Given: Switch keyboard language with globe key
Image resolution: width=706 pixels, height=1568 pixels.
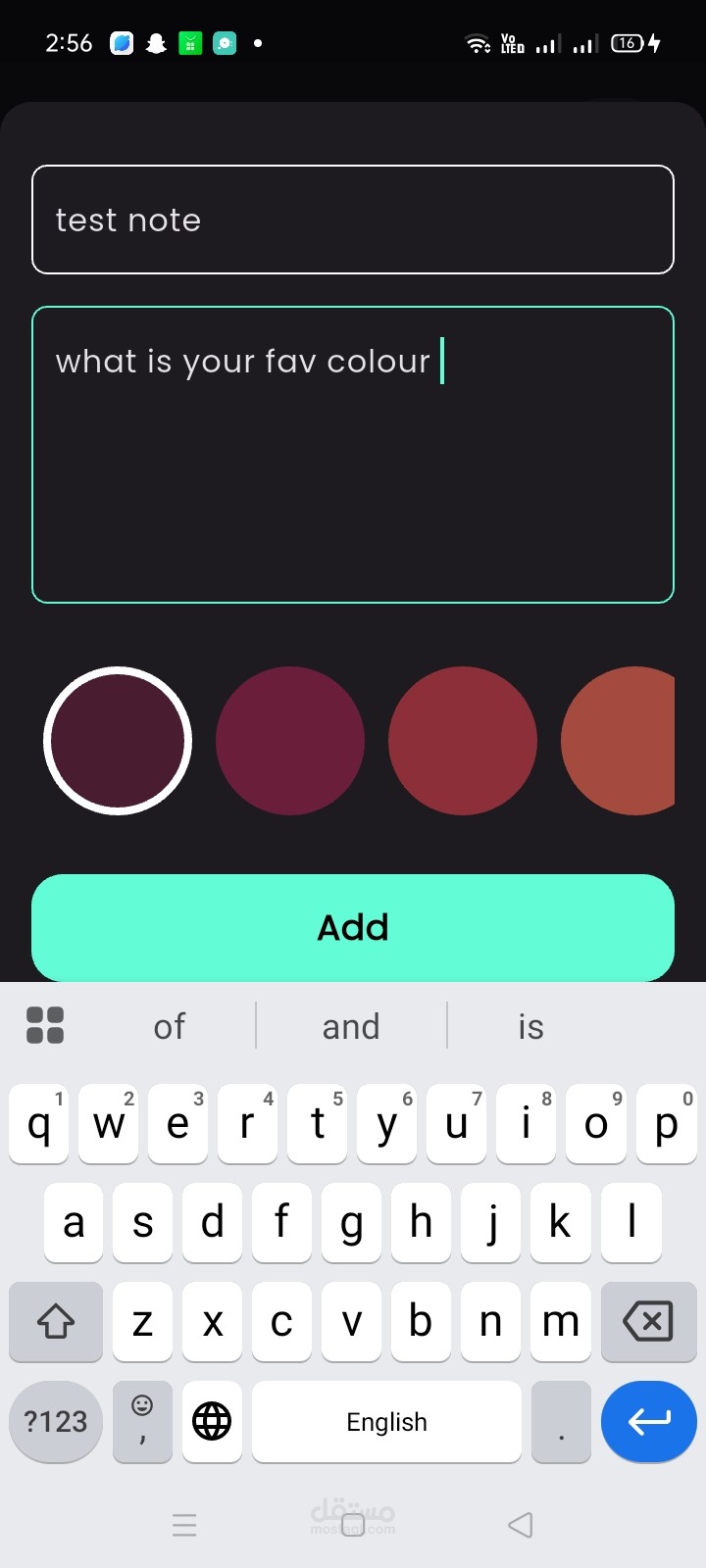Looking at the screenshot, I should coord(212,1421).
